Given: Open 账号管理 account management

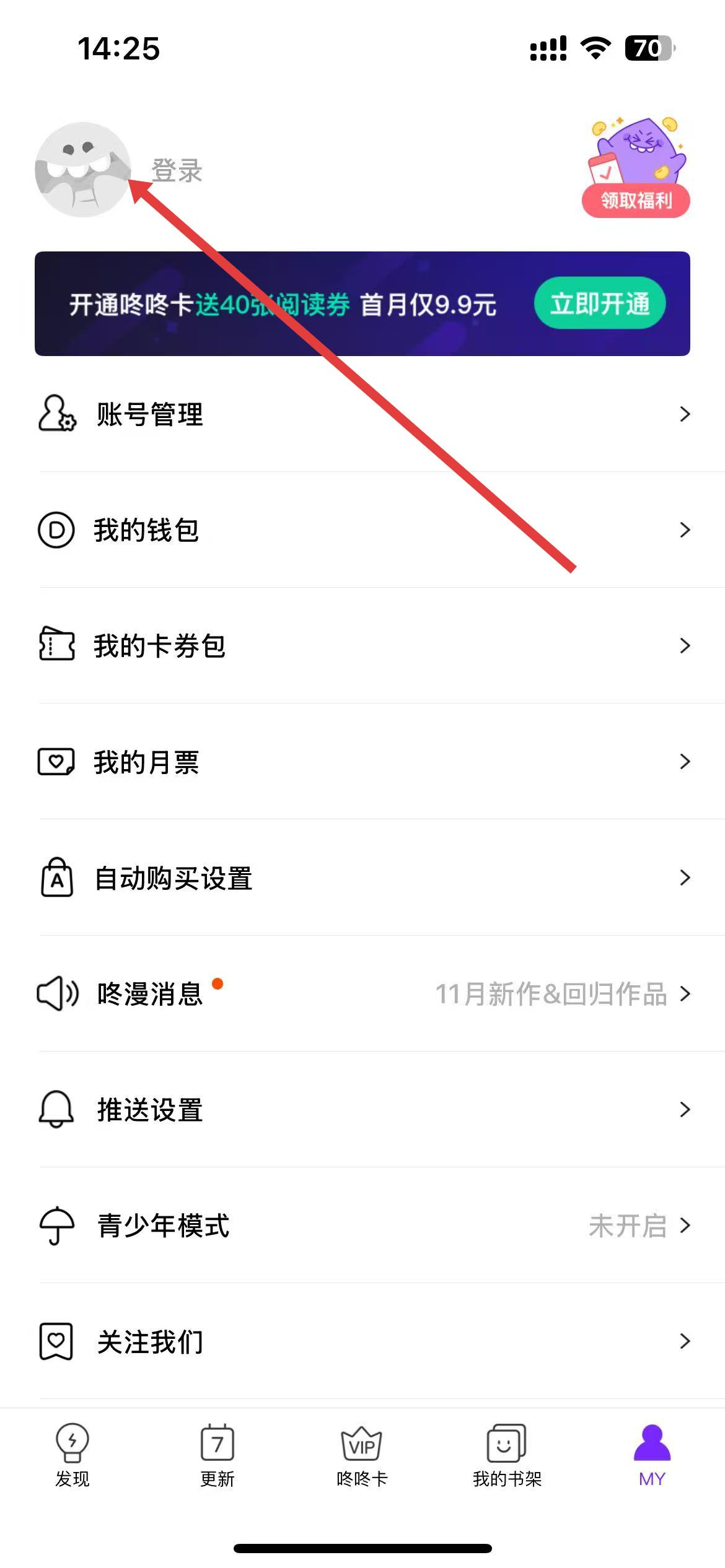Looking at the screenshot, I should coord(362,414).
